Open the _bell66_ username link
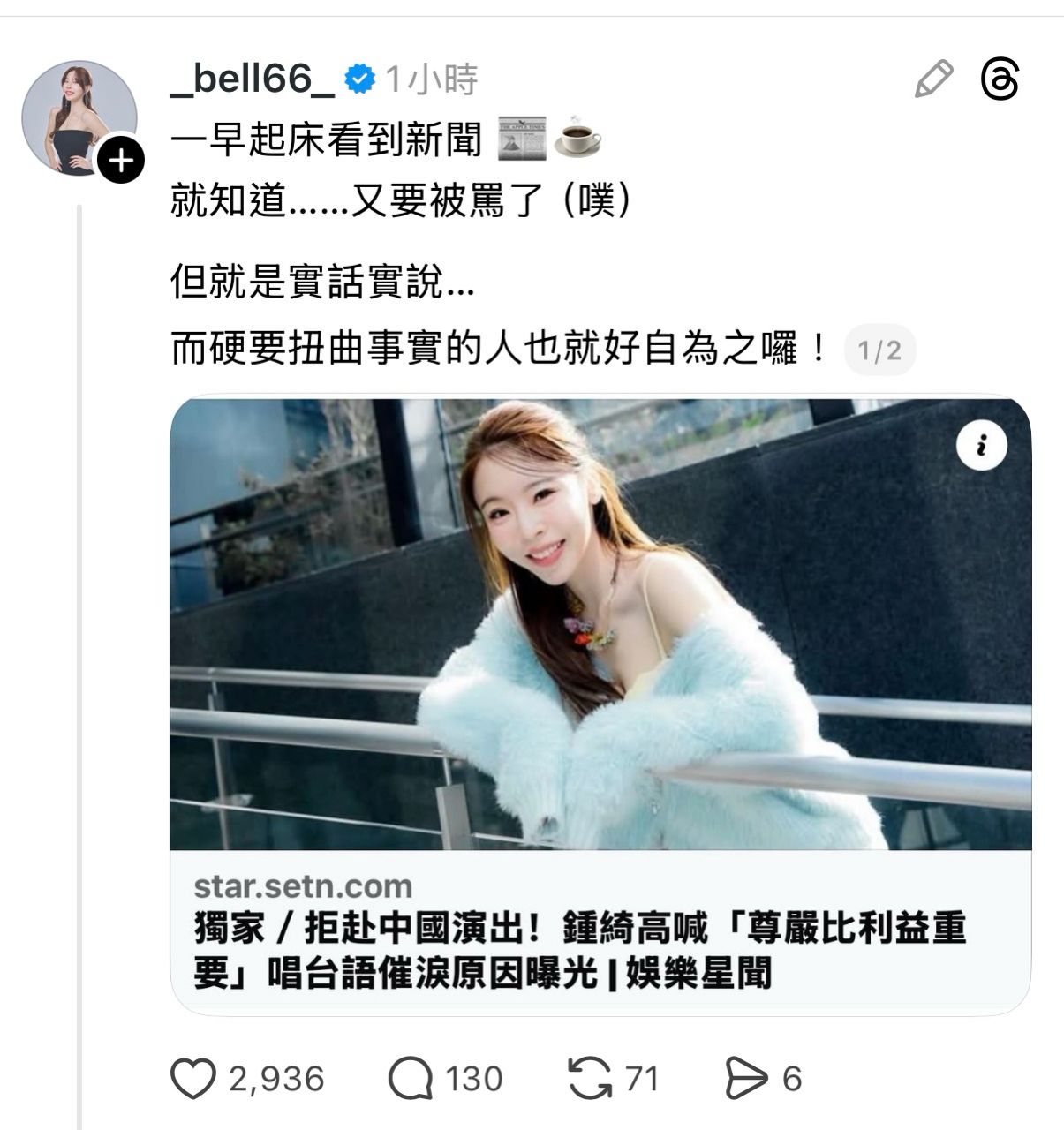1064x1130 pixels. pos(253,79)
